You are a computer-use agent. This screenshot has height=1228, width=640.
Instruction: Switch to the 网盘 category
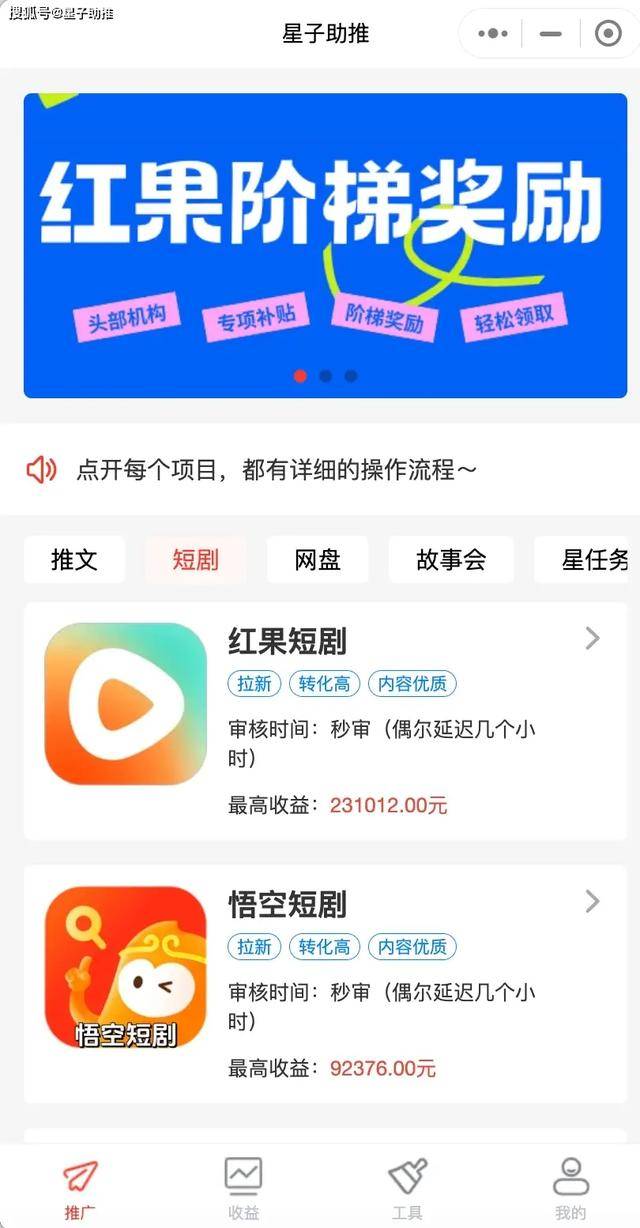click(317, 560)
